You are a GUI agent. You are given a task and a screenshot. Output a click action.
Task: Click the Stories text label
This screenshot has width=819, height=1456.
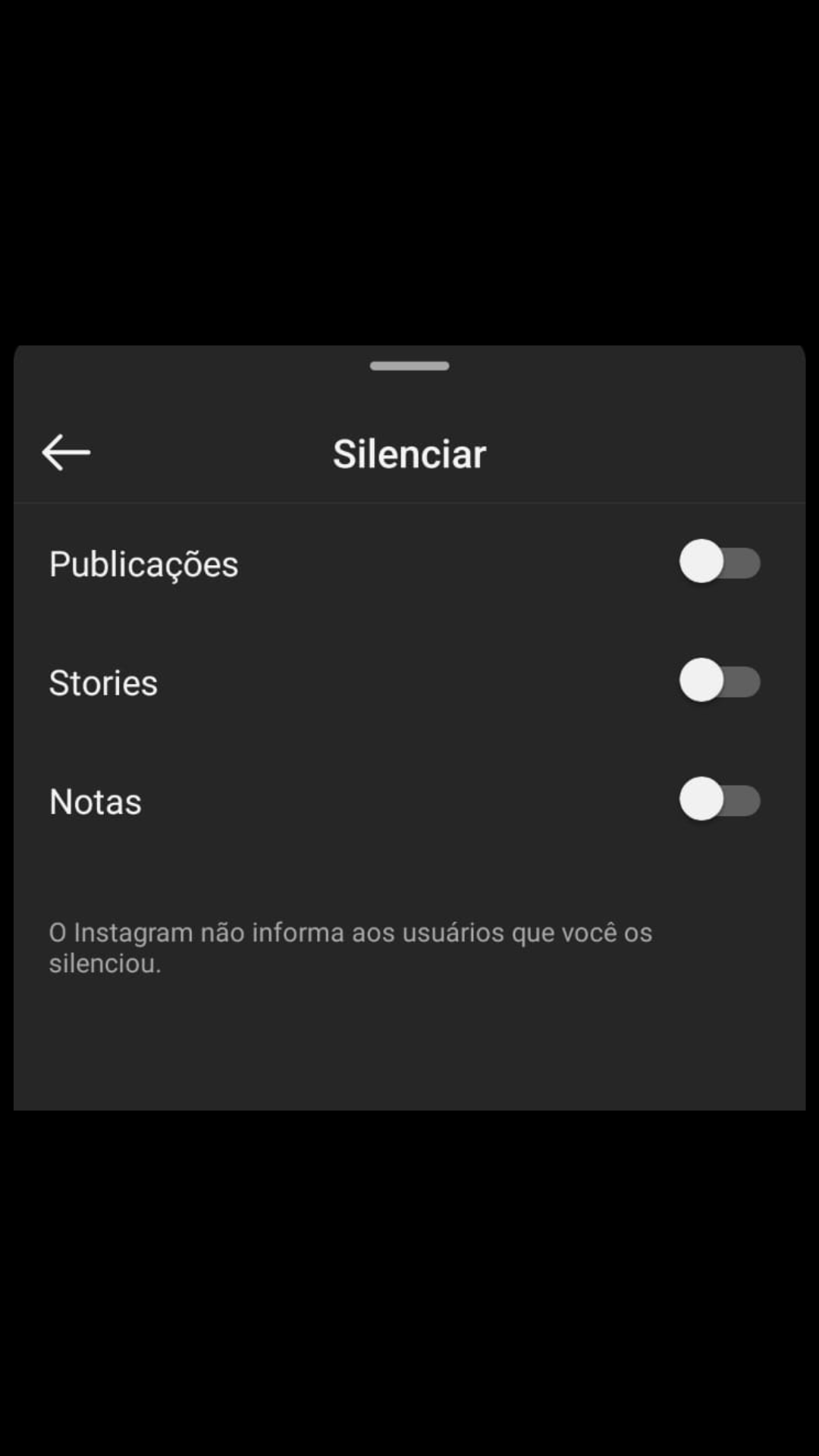pyautogui.click(x=102, y=682)
